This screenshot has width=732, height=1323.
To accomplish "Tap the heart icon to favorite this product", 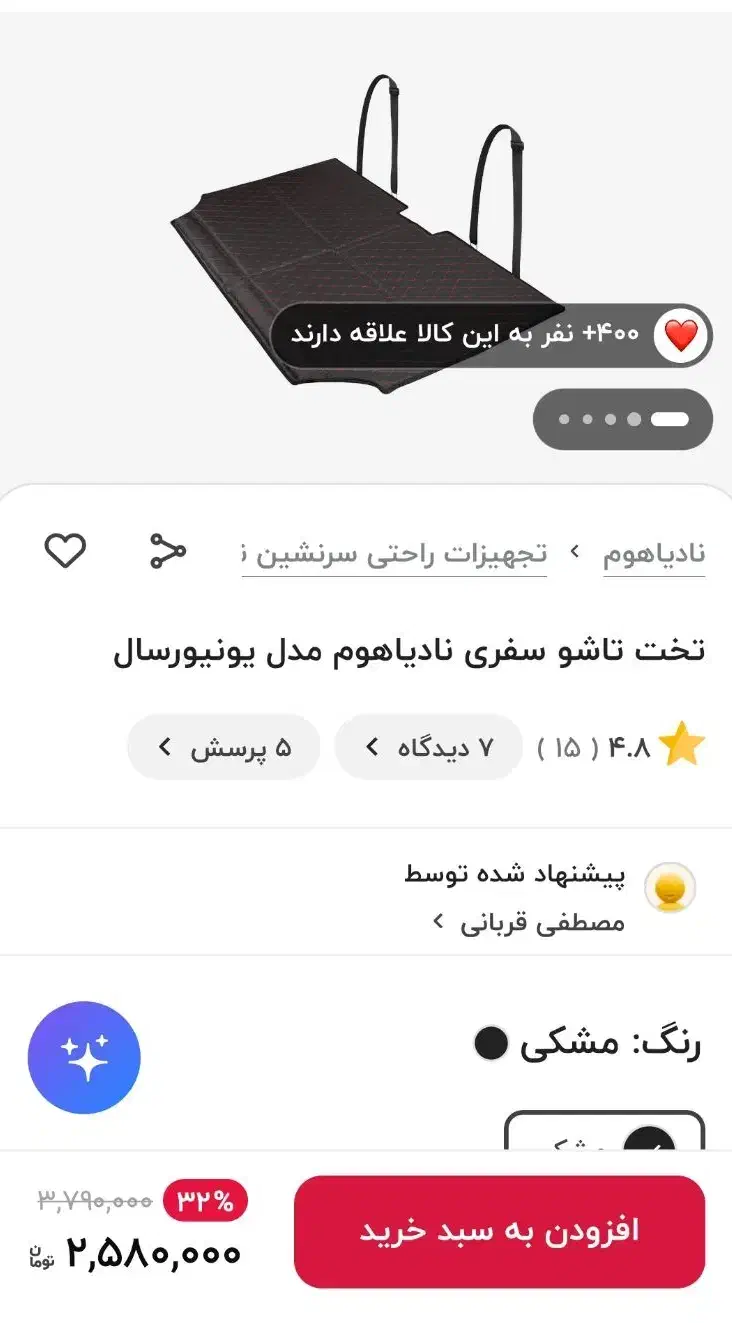I will (66, 550).
